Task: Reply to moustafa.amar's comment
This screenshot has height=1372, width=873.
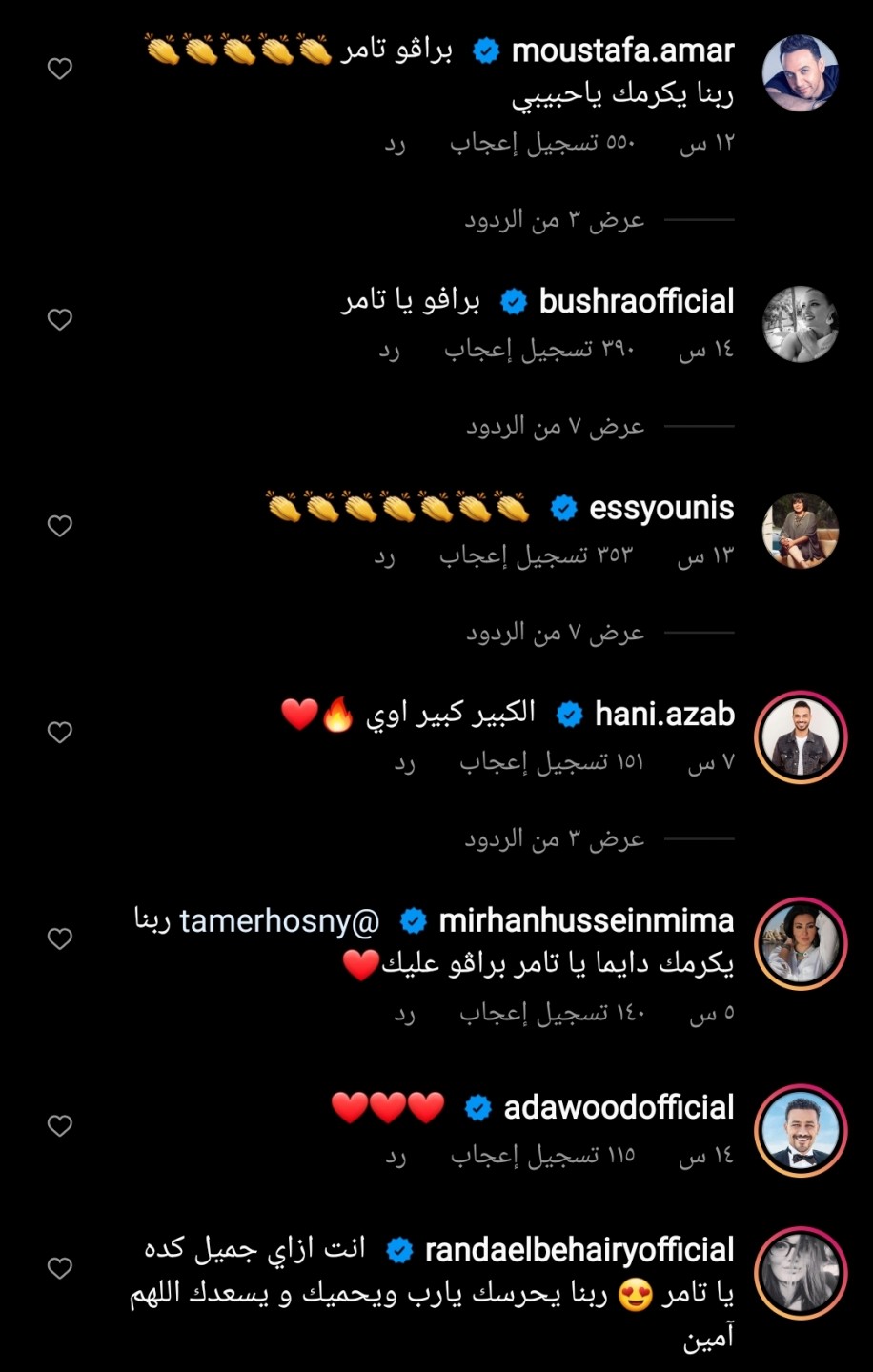Action: 395,143
